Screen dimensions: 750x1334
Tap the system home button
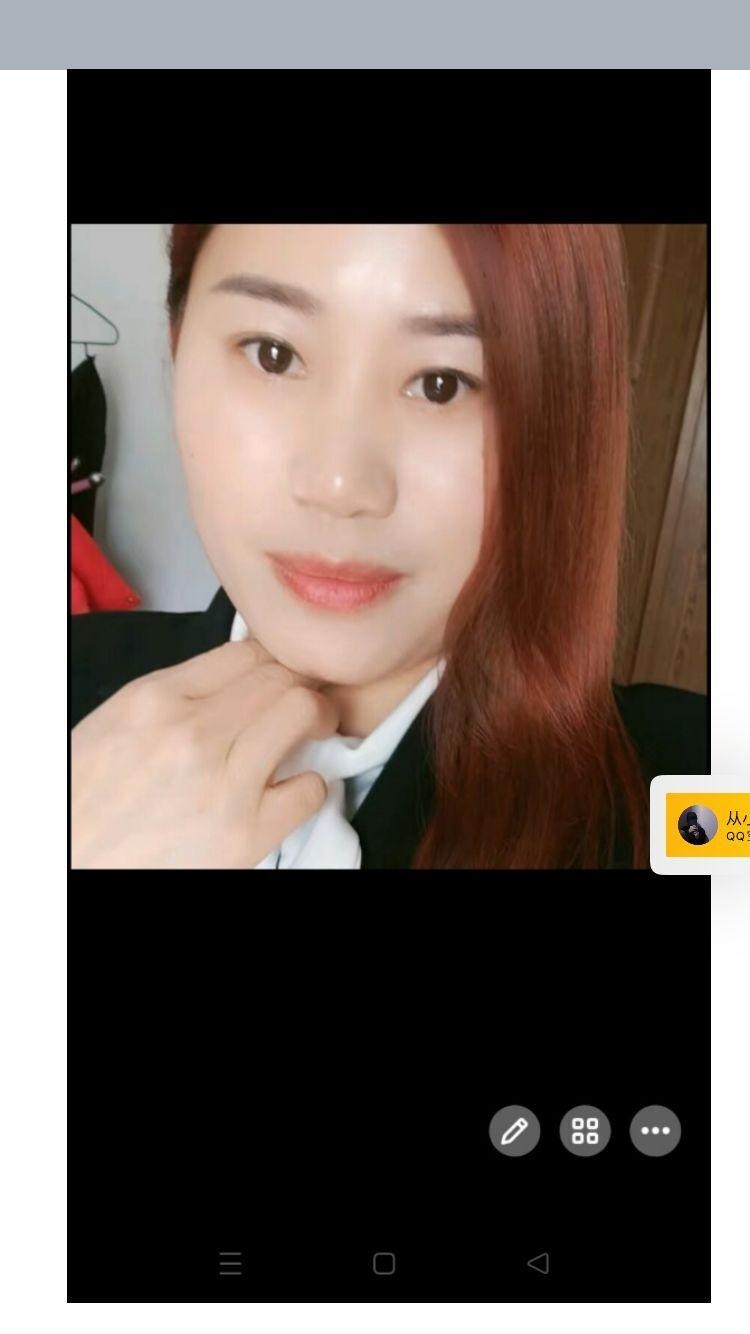[x=384, y=1263]
